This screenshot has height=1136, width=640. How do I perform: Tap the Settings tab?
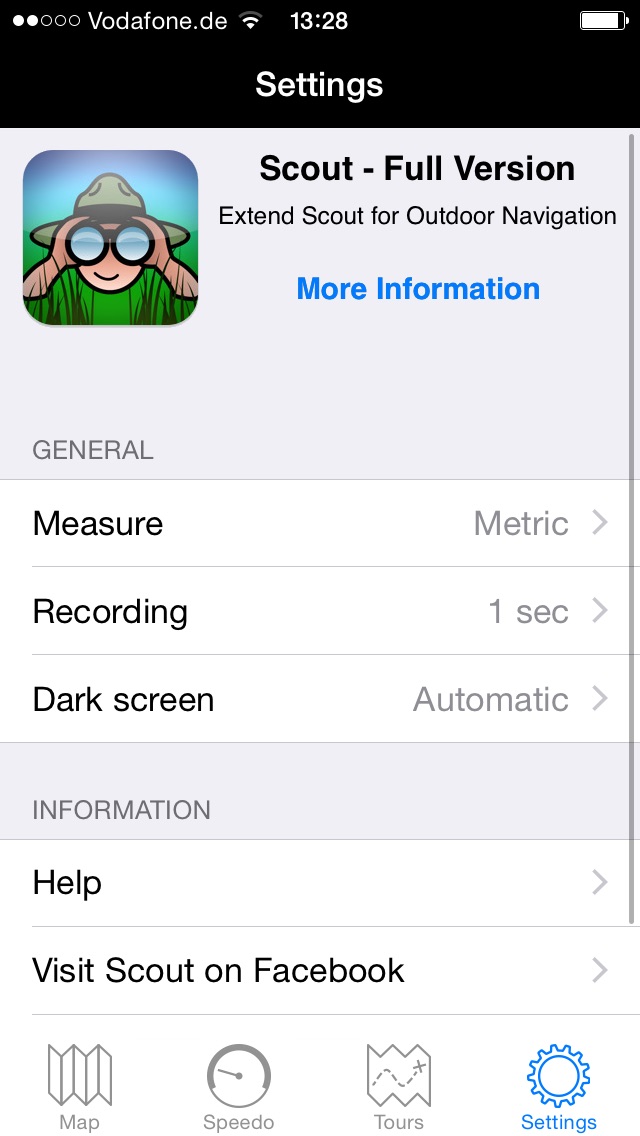point(559,1087)
